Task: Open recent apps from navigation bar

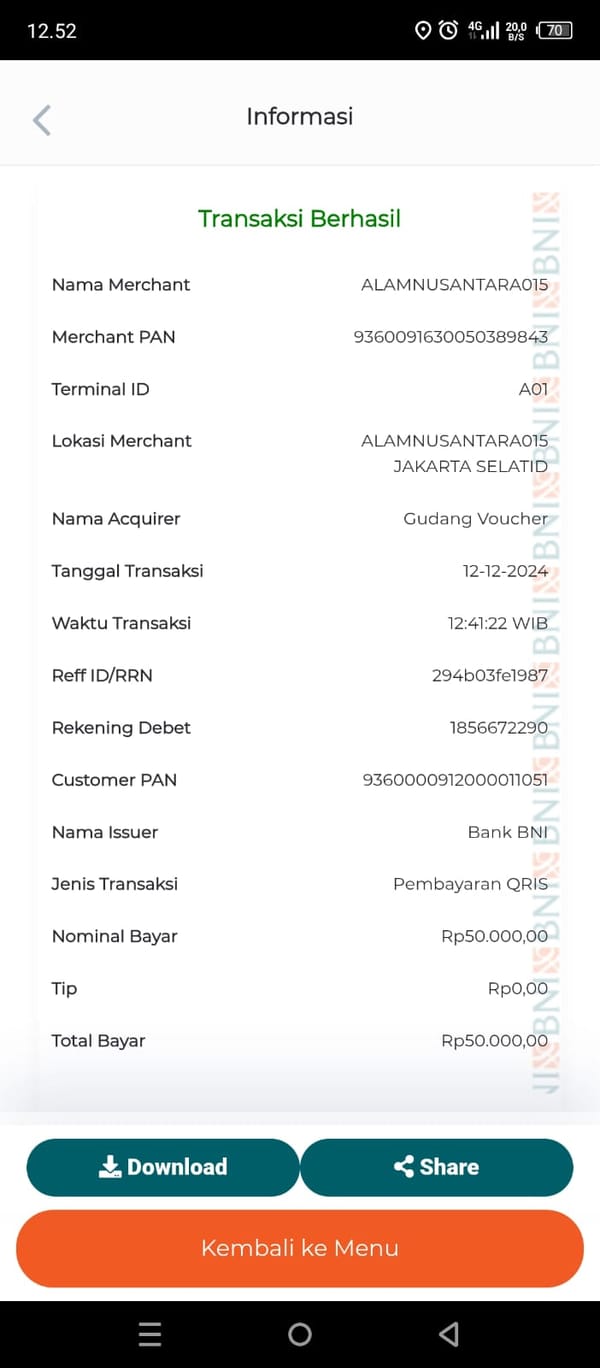Action: 150,1334
